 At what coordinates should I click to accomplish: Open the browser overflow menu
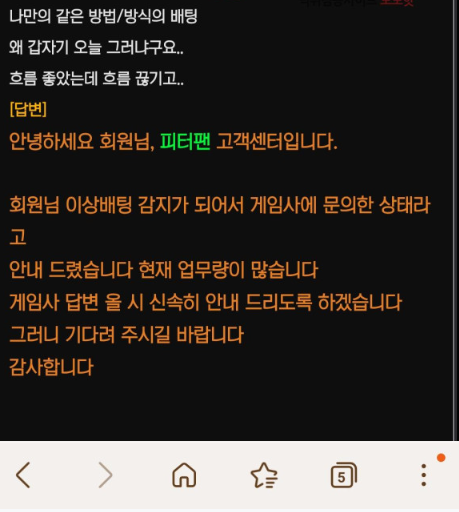point(424,475)
